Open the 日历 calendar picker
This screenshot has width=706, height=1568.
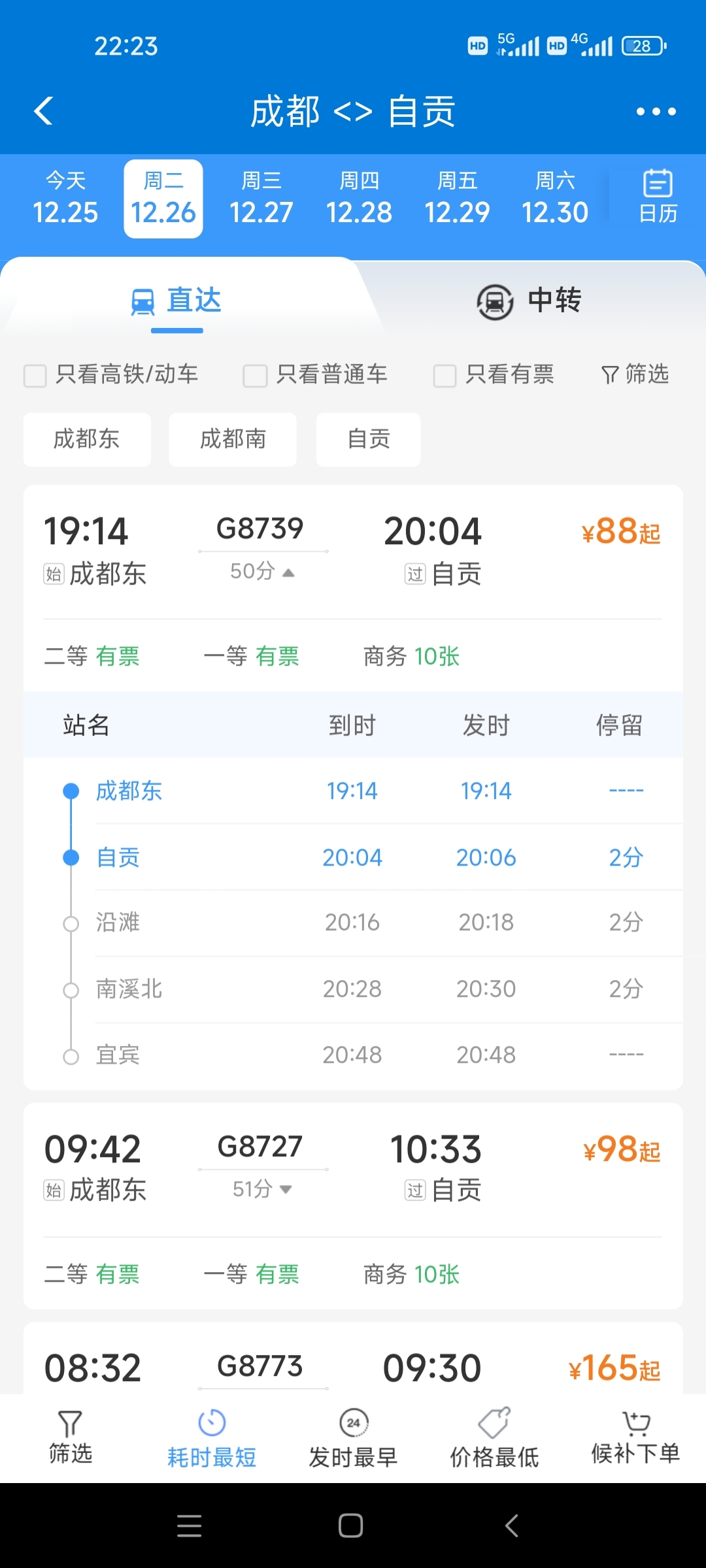pos(657,197)
